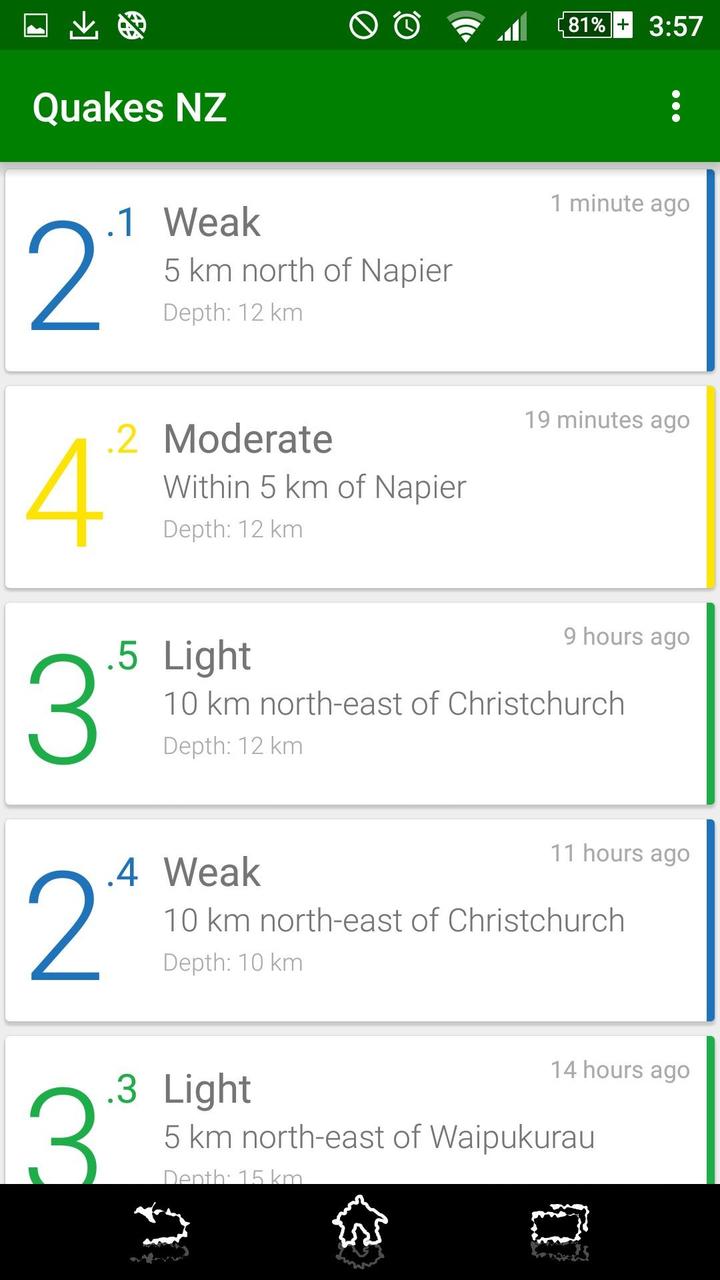Open the 4.2 Moderate quake card
Screen dimensions: 720x1280
click(360, 487)
